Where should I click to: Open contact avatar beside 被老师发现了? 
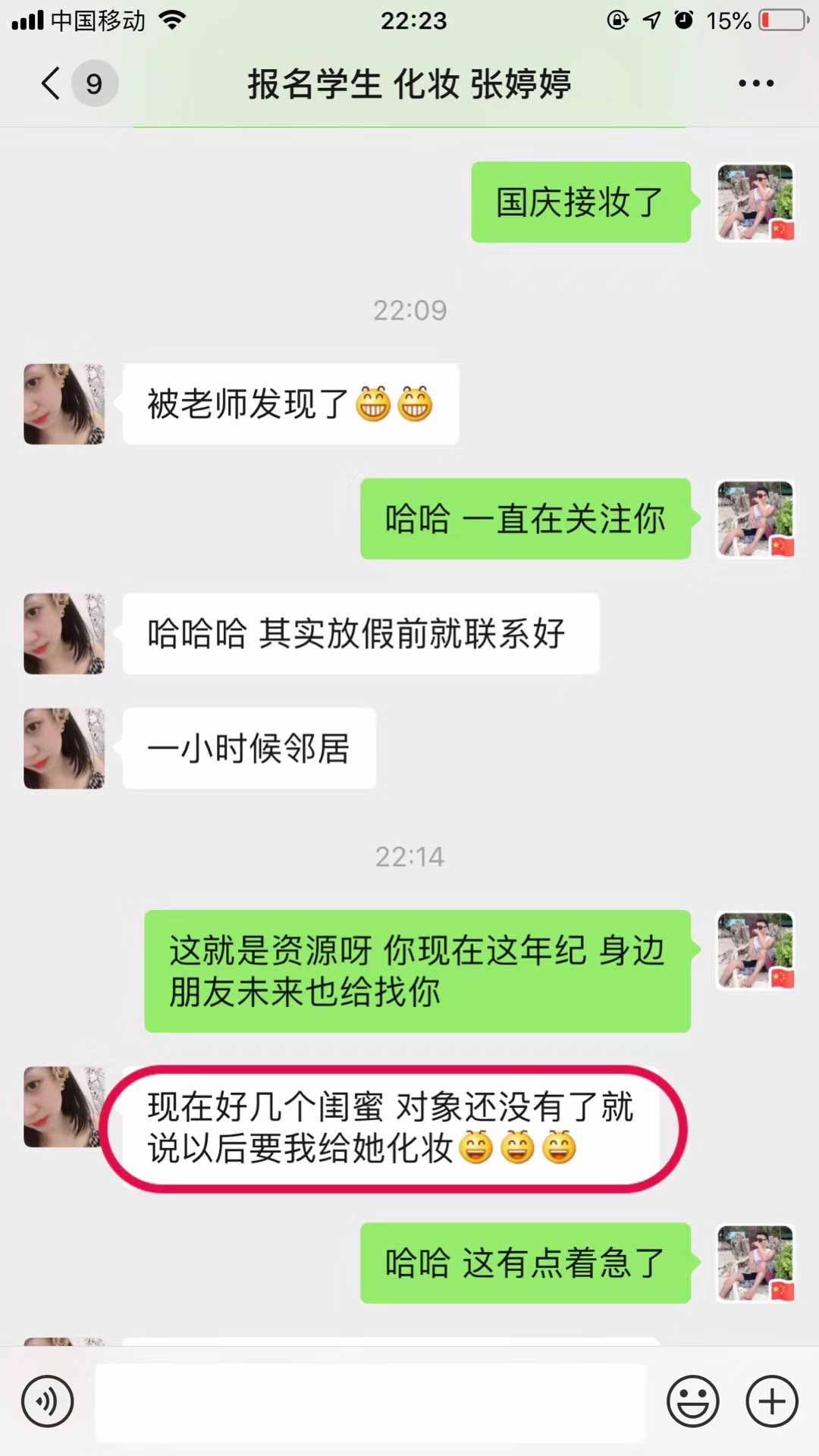tap(64, 404)
